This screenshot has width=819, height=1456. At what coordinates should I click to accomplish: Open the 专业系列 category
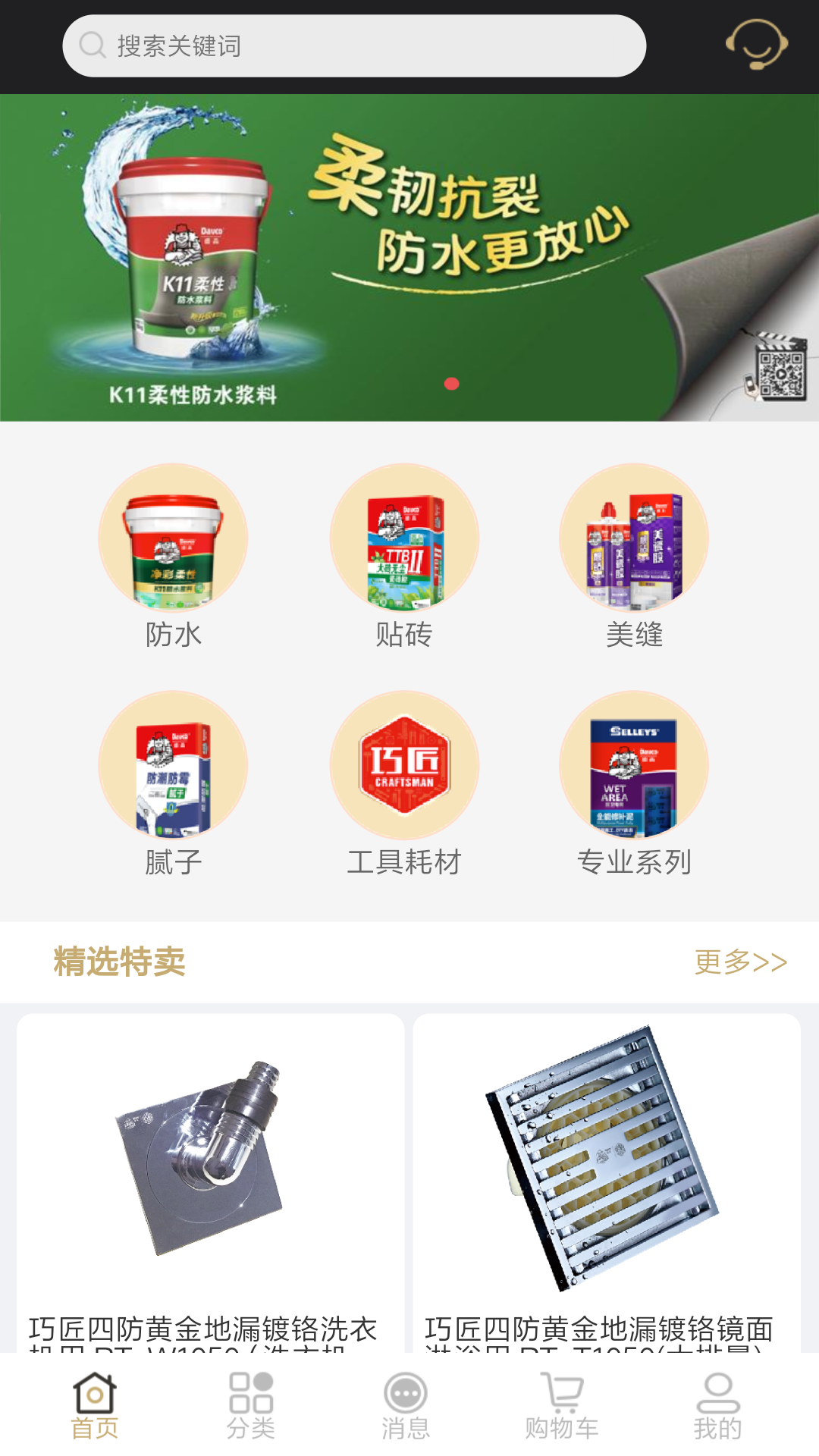[x=634, y=783]
